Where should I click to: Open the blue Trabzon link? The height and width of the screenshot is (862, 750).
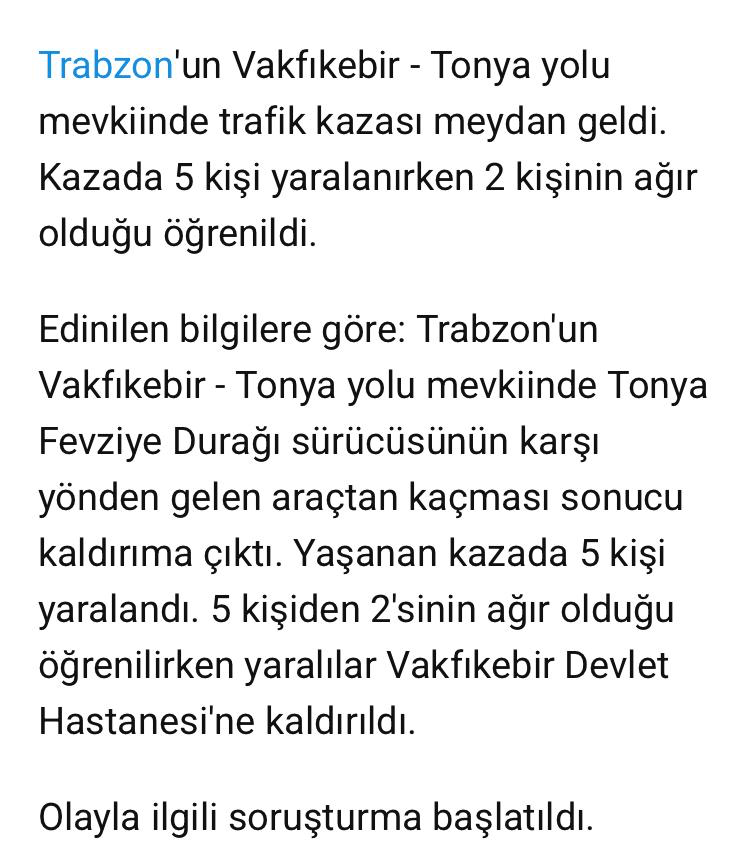[106, 66]
